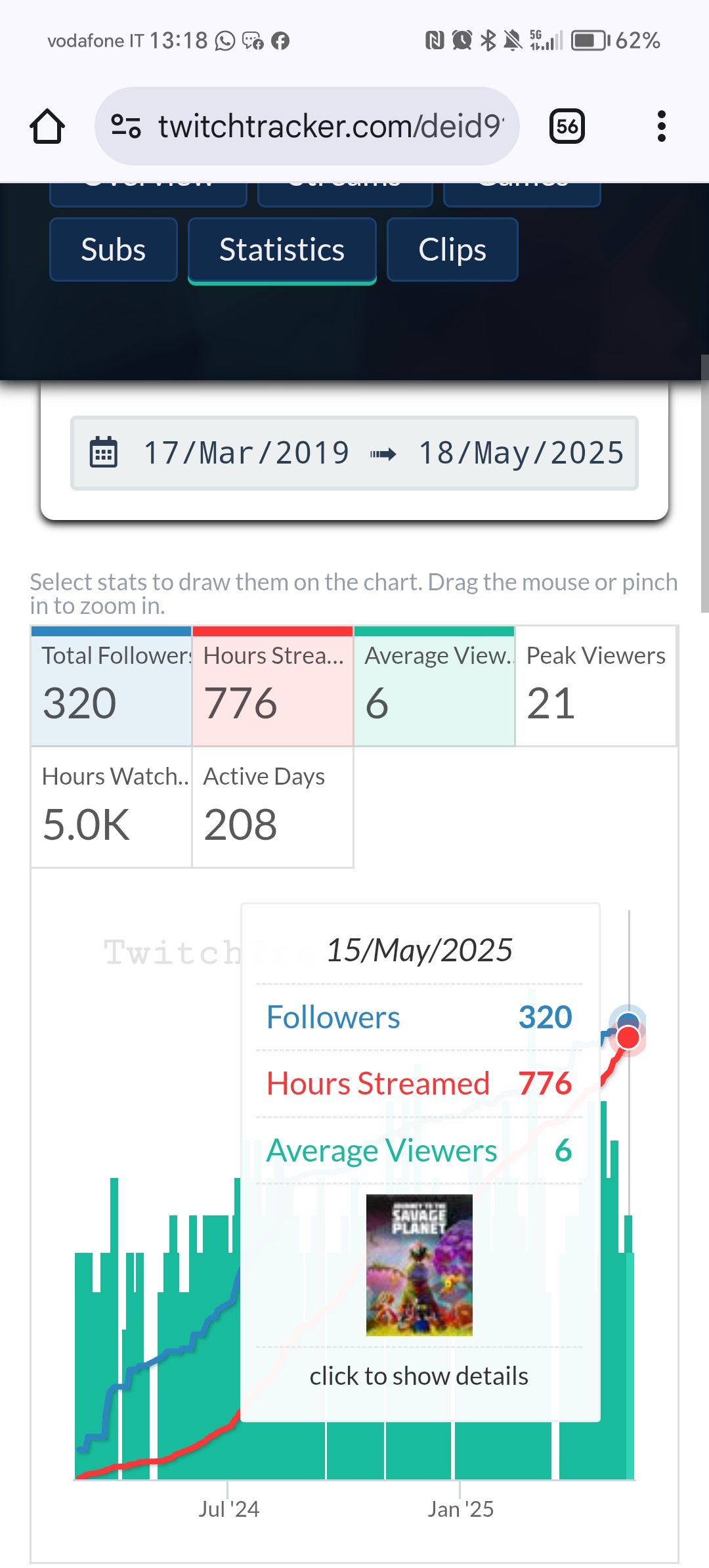709x1568 pixels.
Task: Go to the browser home page
Action: click(47, 126)
